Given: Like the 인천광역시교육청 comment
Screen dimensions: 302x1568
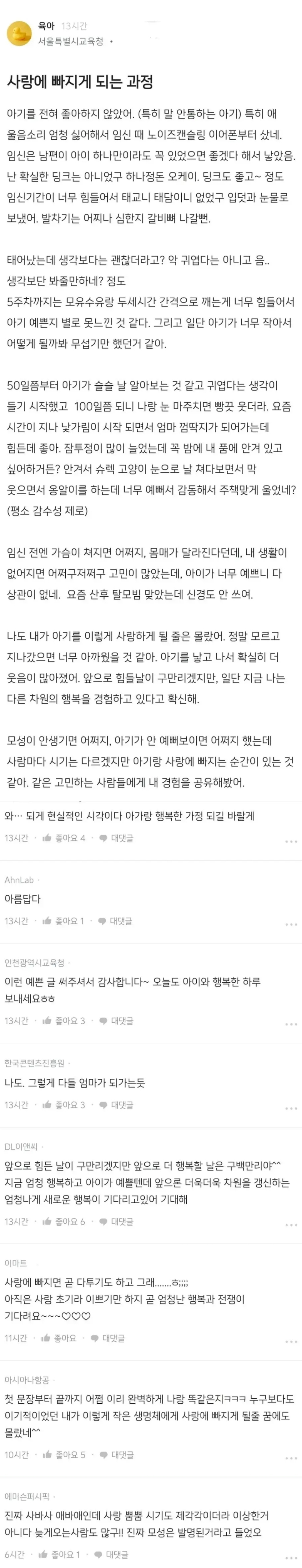Looking at the screenshot, I should [x=63, y=1020].
